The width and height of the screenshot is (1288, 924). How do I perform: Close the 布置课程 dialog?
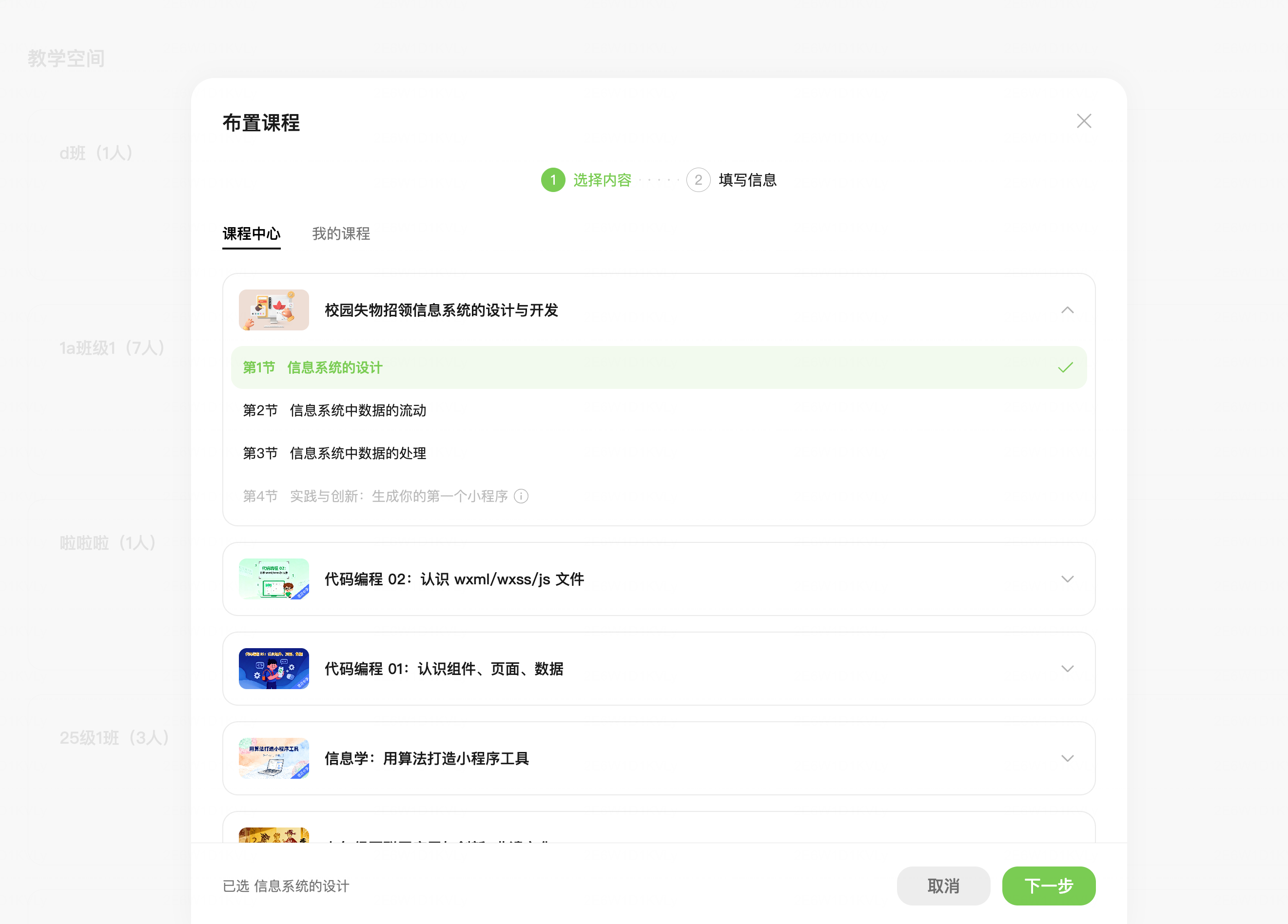(x=1084, y=121)
